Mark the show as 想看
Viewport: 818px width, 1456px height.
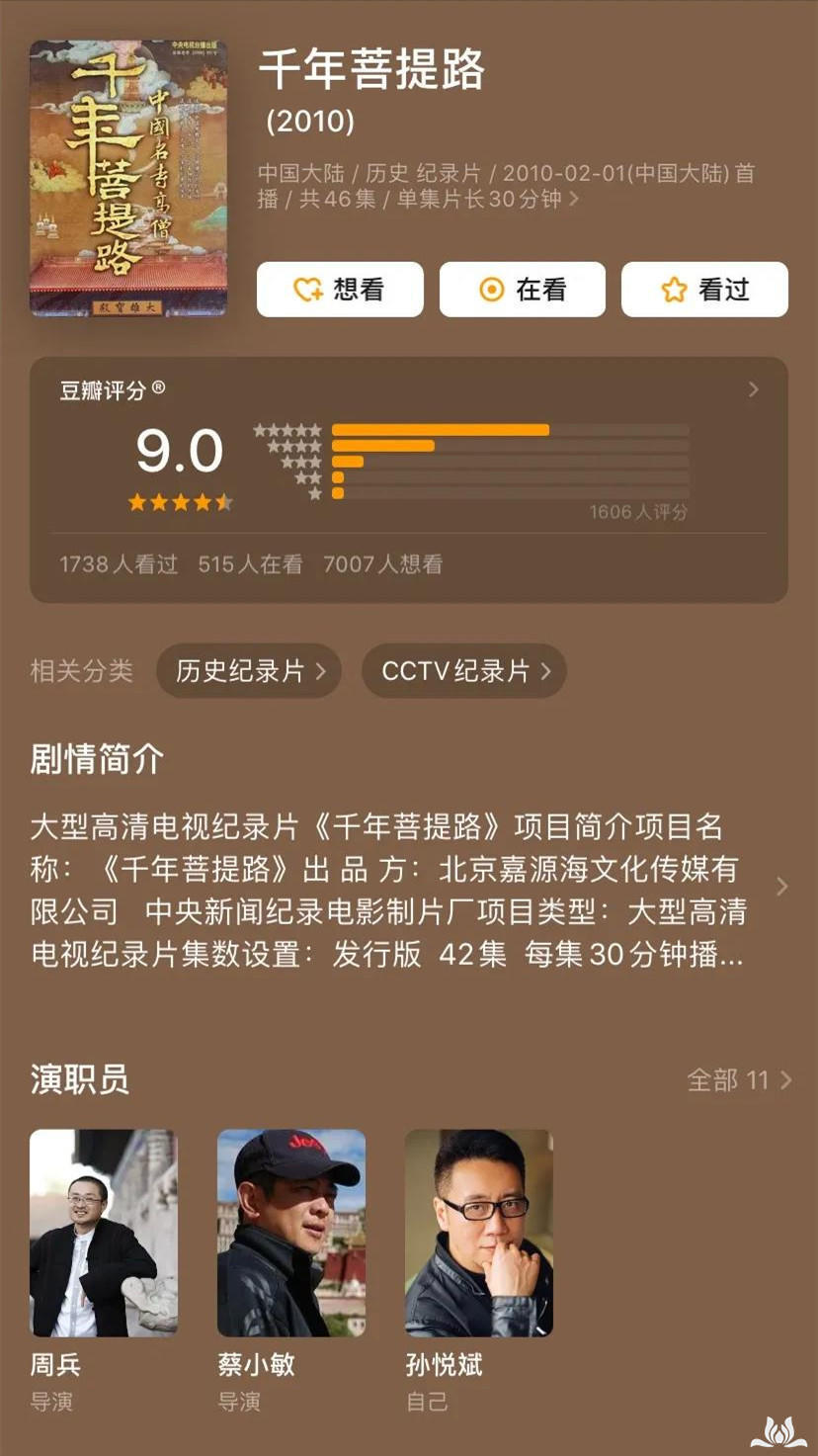(x=340, y=289)
